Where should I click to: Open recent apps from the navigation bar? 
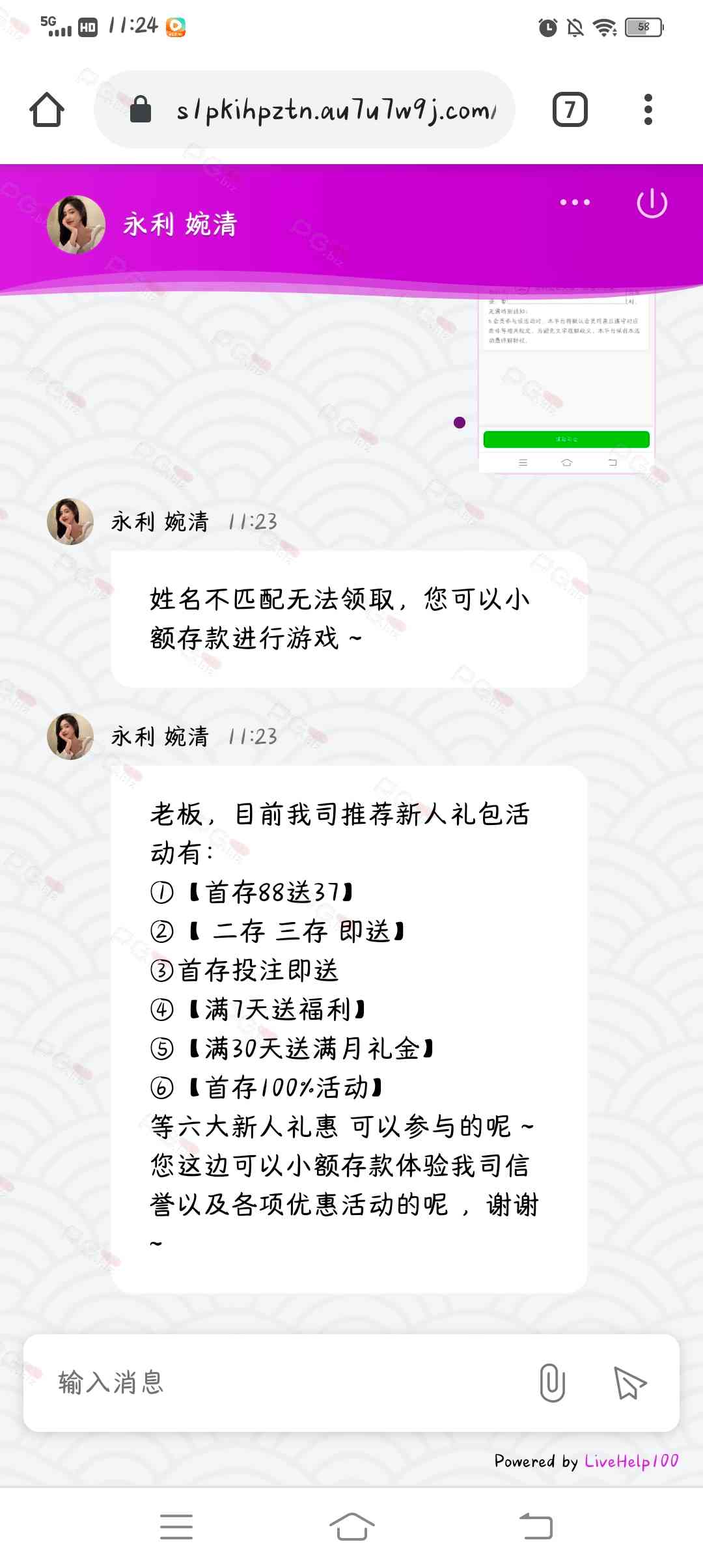(x=176, y=1526)
